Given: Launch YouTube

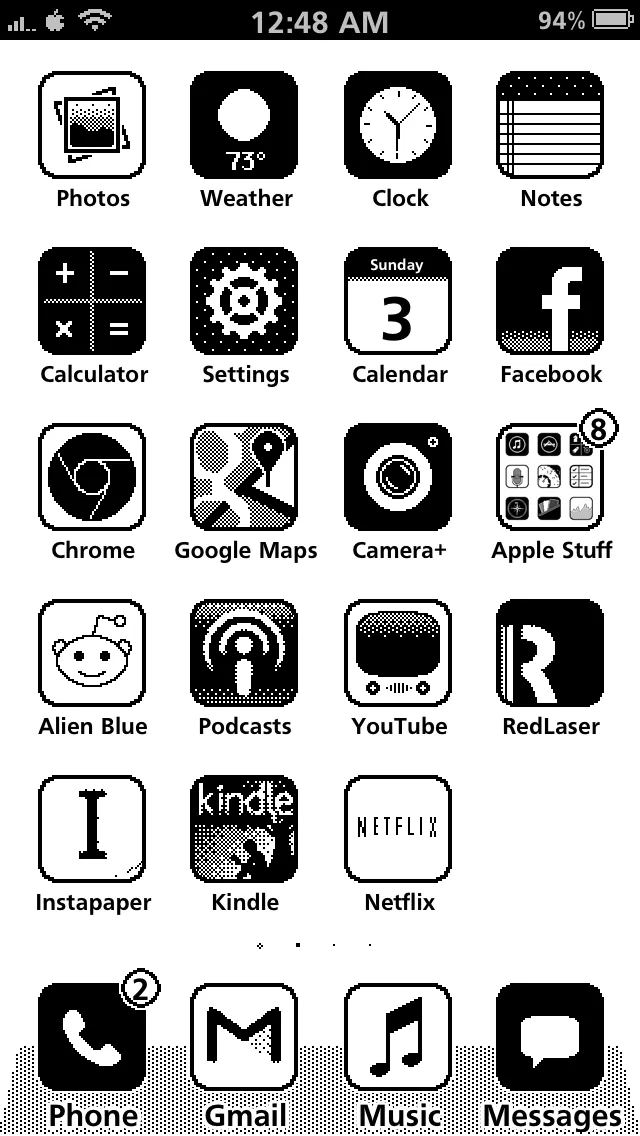Looking at the screenshot, I should [x=398, y=653].
